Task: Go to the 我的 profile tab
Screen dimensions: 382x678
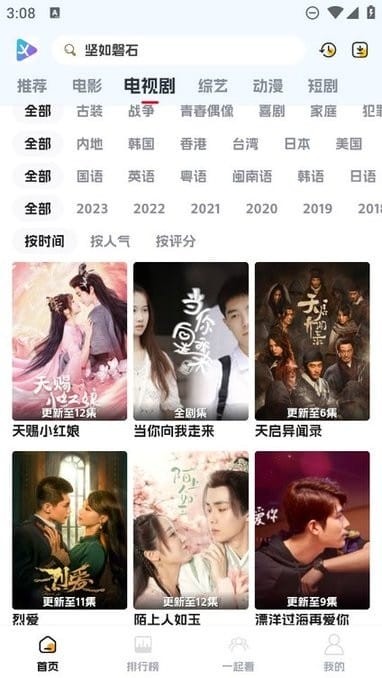Action: (x=334, y=654)
